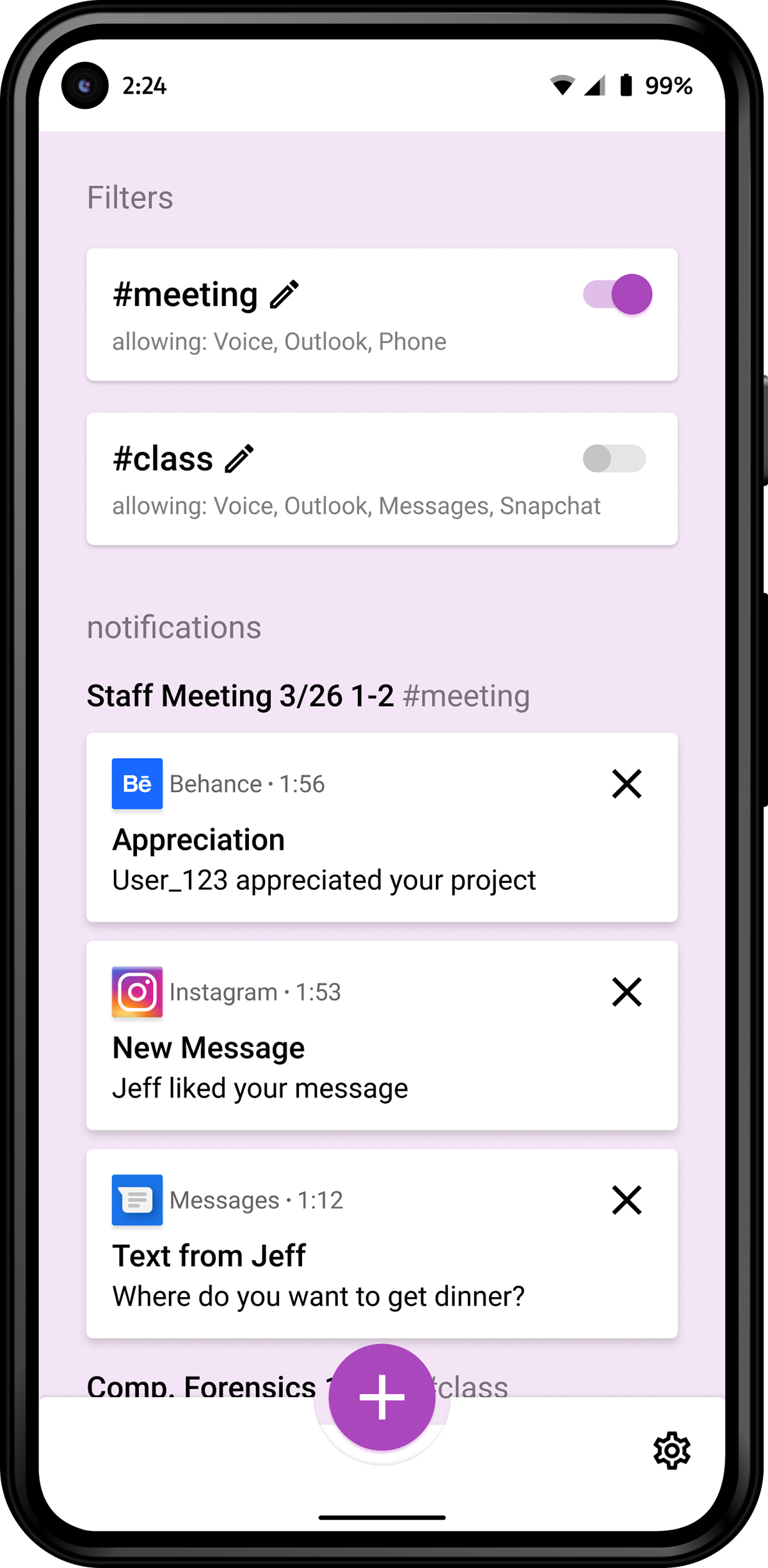Dismiss the Messages text from Jeff
768x1568 pixels.
627,1200
